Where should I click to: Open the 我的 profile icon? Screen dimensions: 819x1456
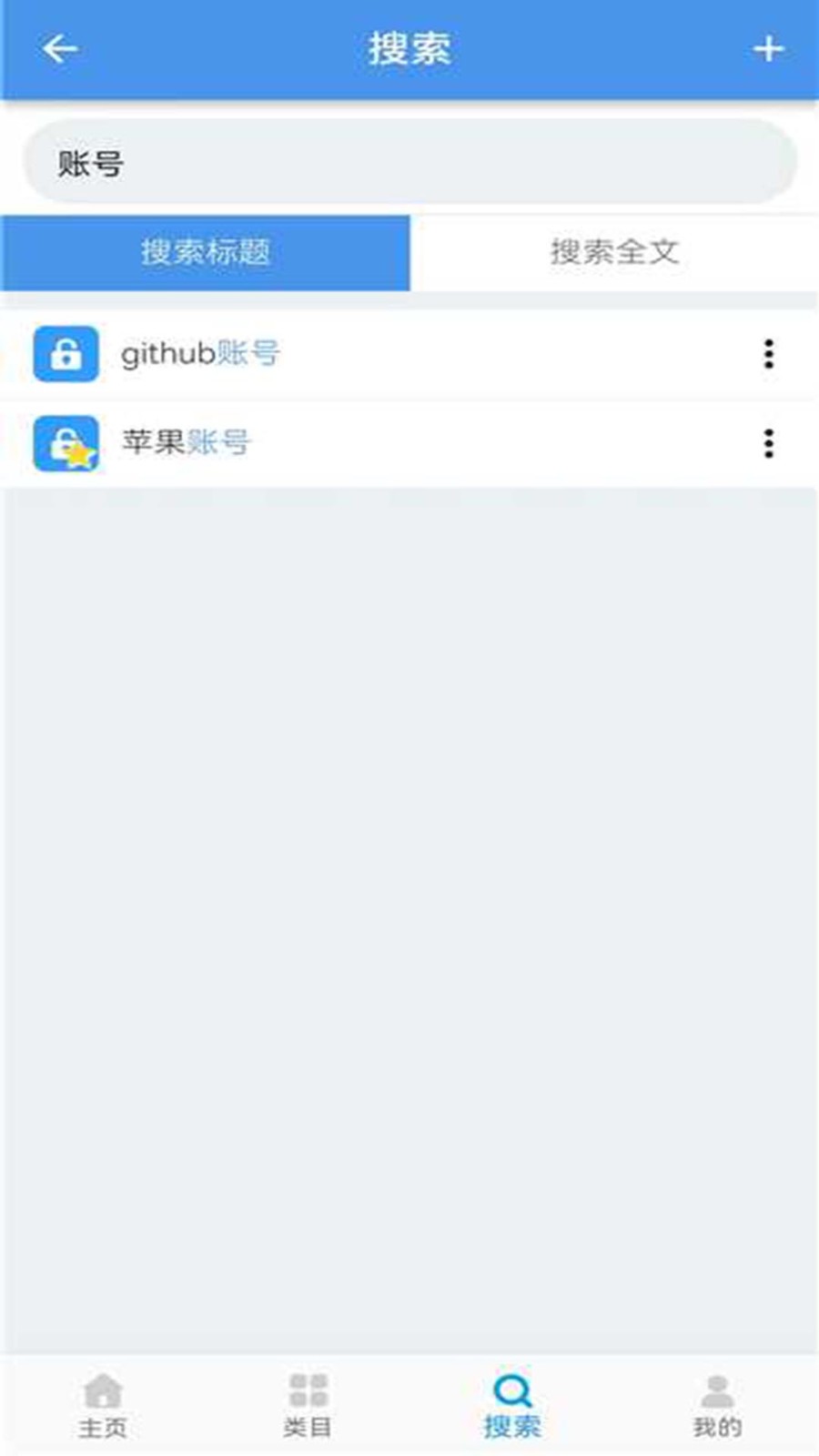tap(717, 1390)
